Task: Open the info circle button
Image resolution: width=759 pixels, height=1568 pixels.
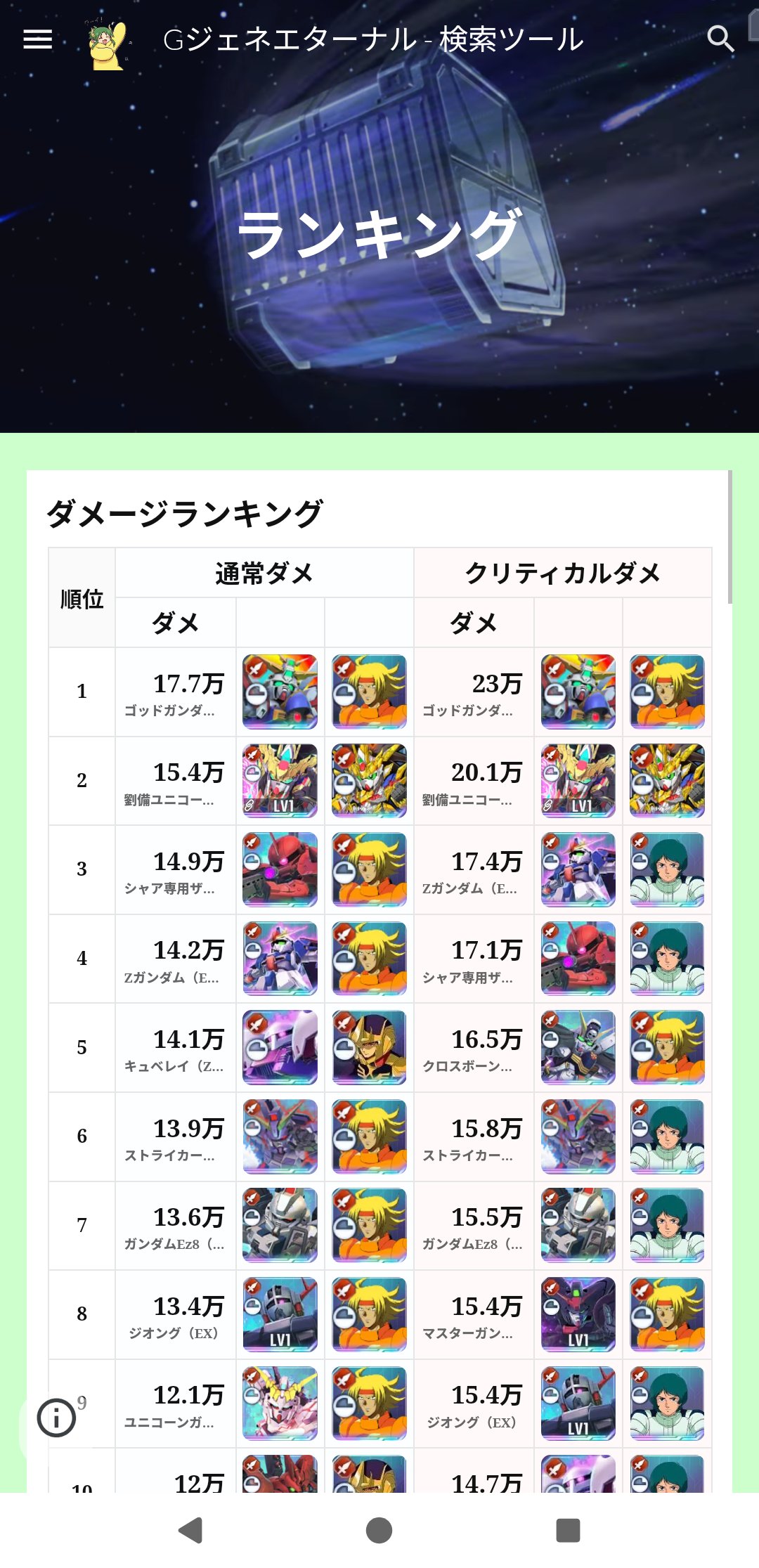Action: [56, 1418]
